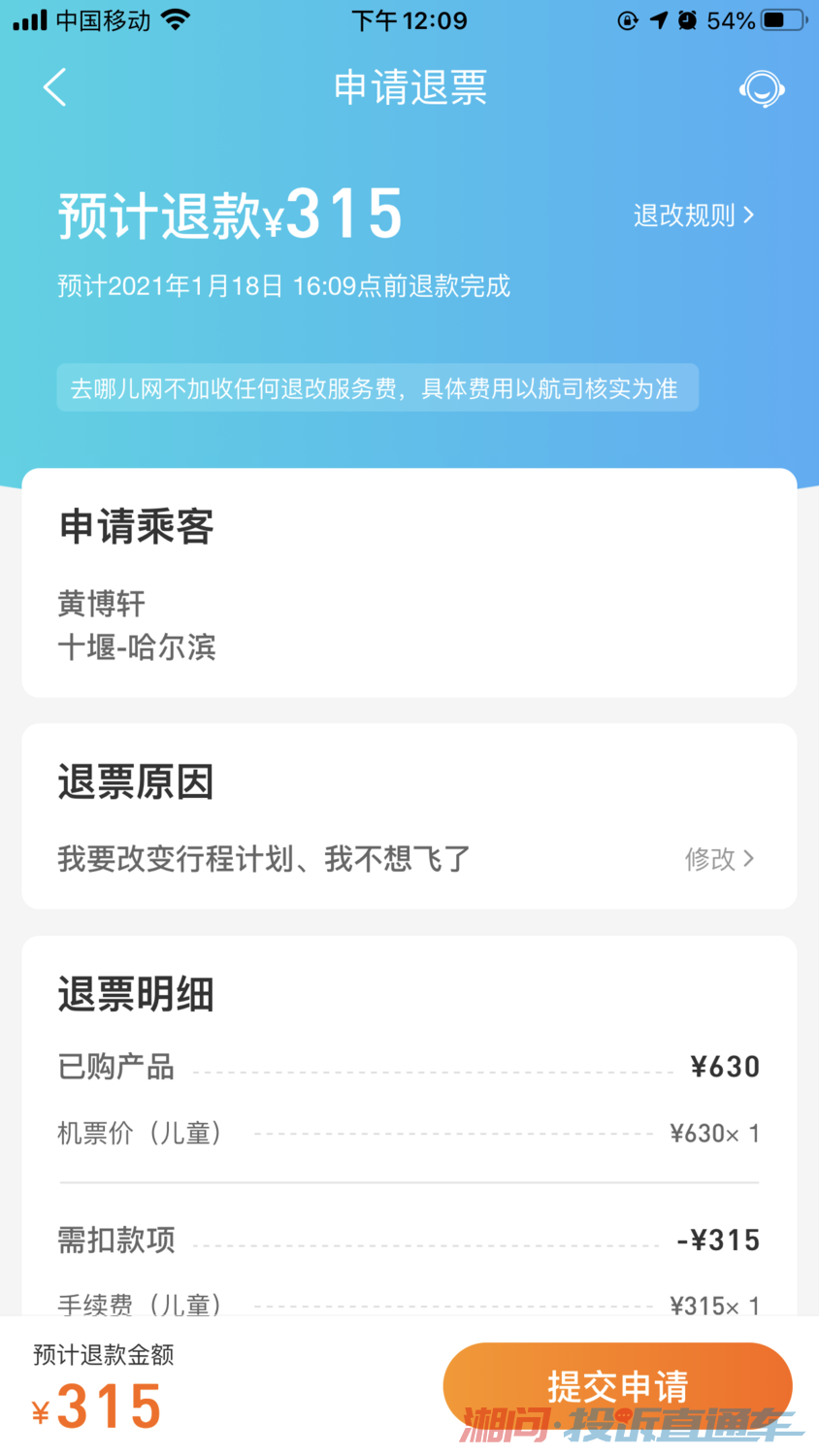Screen dimensions: 819x1456
Task: Tap the battery indicator in the status bar
Action: 783,19
